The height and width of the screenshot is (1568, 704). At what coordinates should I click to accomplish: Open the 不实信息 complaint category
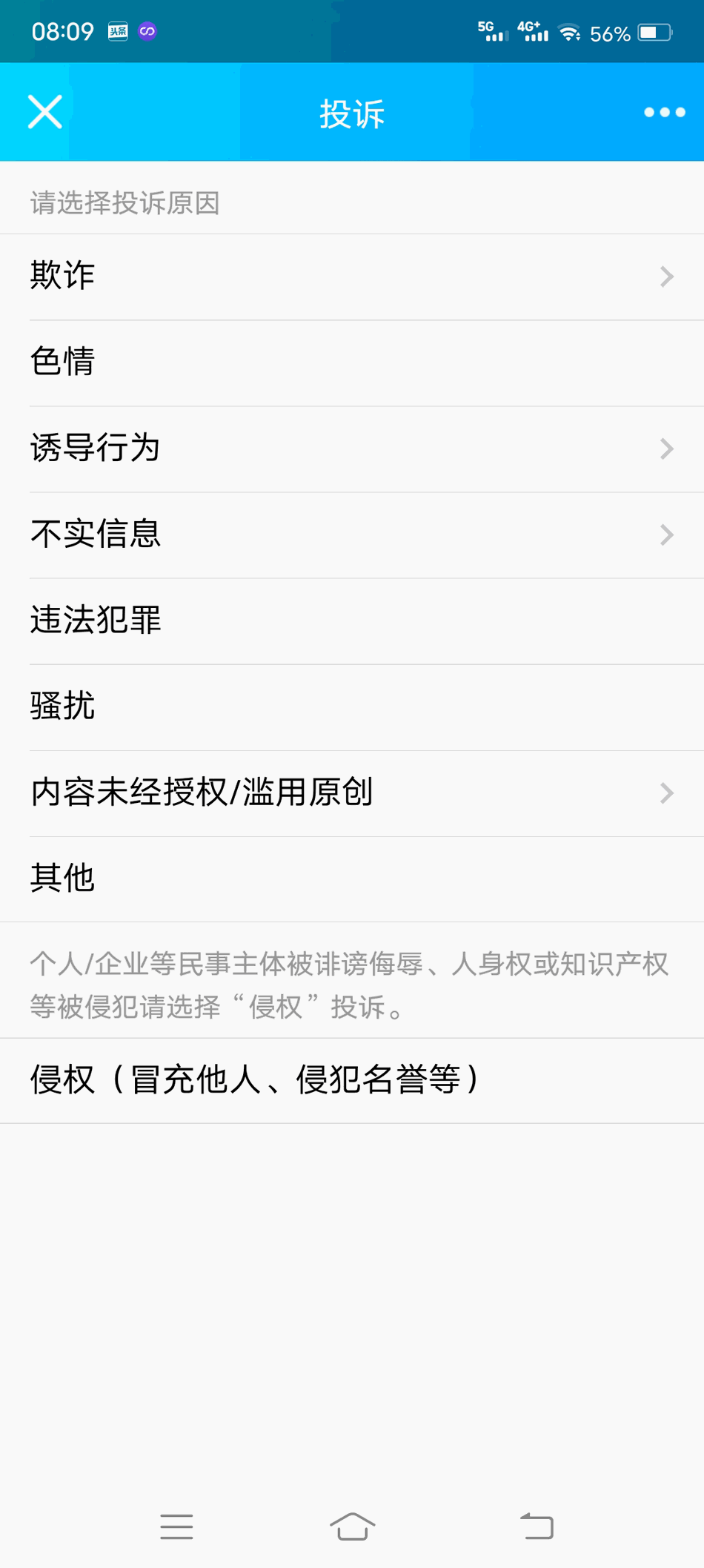(352, 535)
